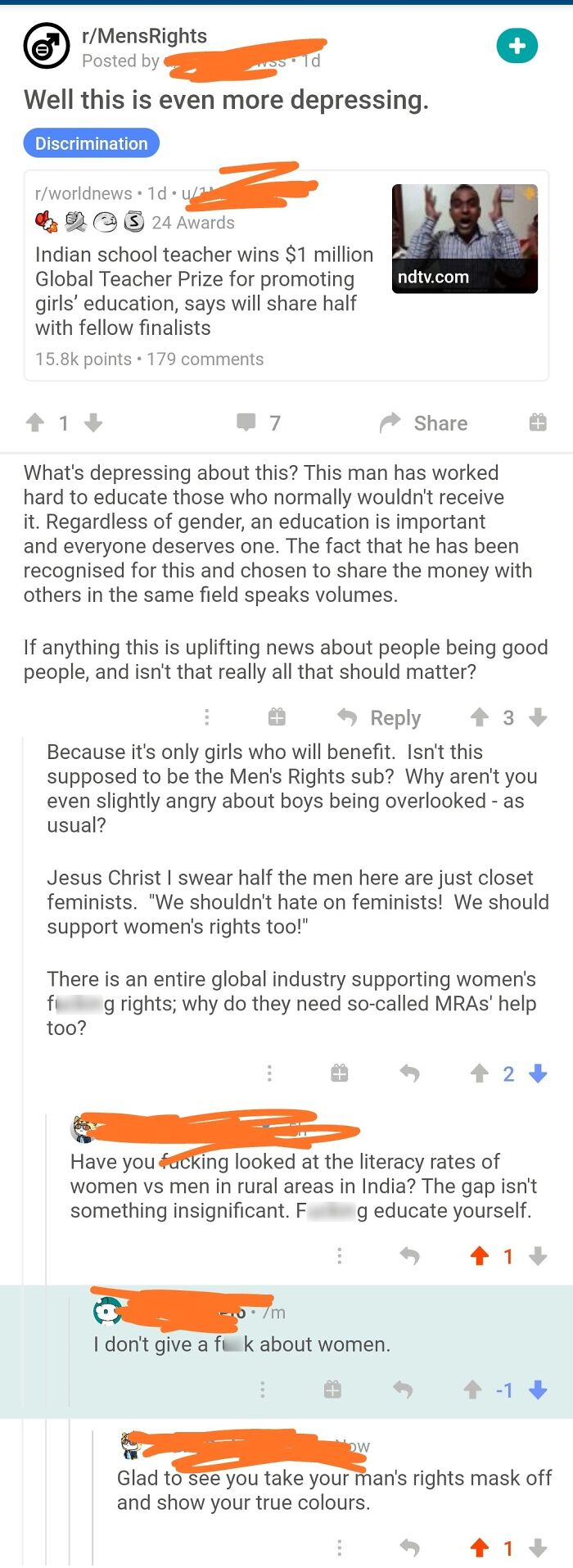Open options for the "literacy rates" comment
Screen dimensions: 573x1568
[339, 1256]
